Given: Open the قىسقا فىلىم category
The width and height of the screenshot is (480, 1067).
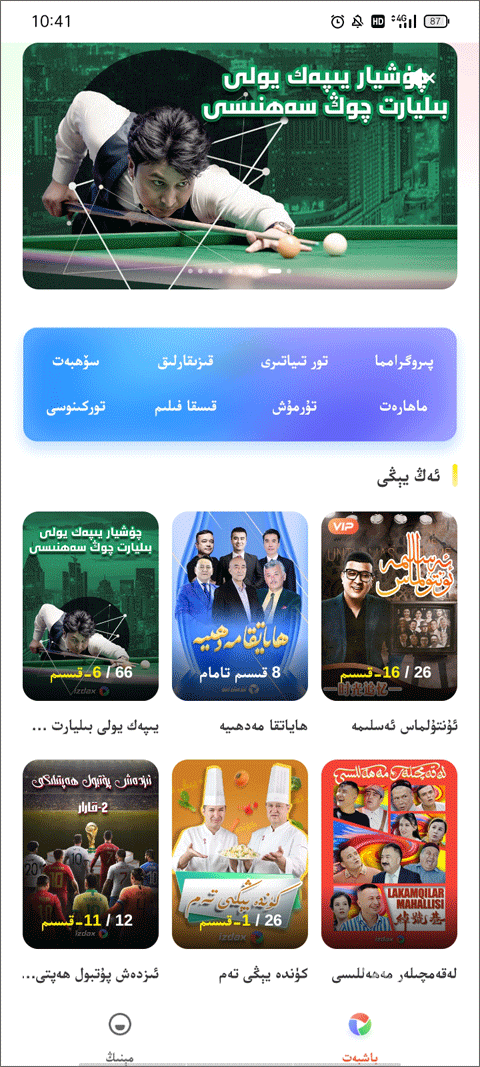Looking at the screenshot, I should coord(186,408).
